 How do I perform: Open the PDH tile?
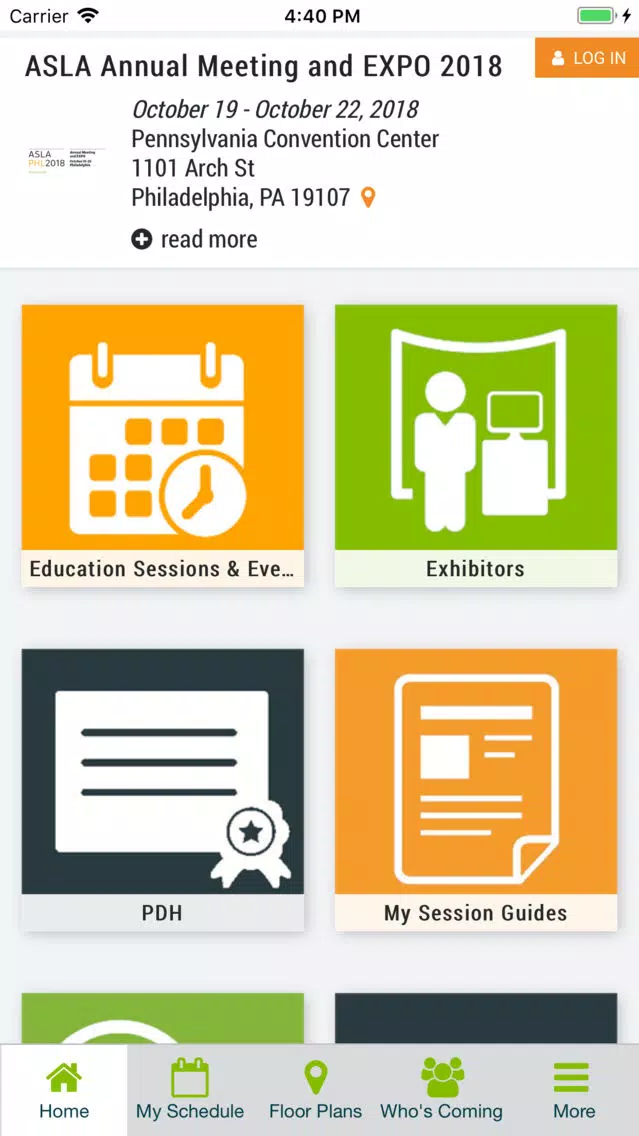coord(163,790)
